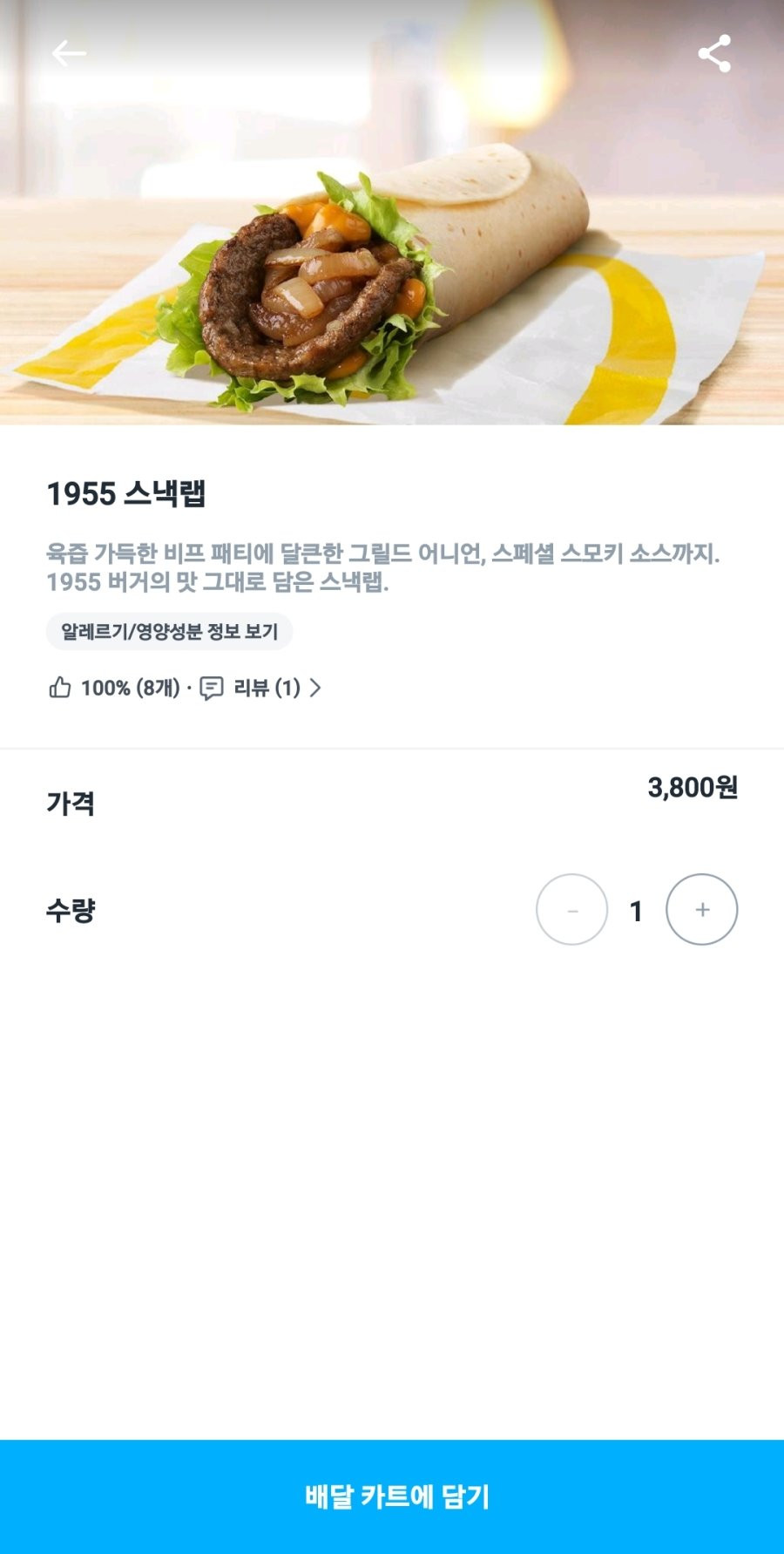Decrease quantity with minus button
784x1554 pixels.
tap(571, 910)
